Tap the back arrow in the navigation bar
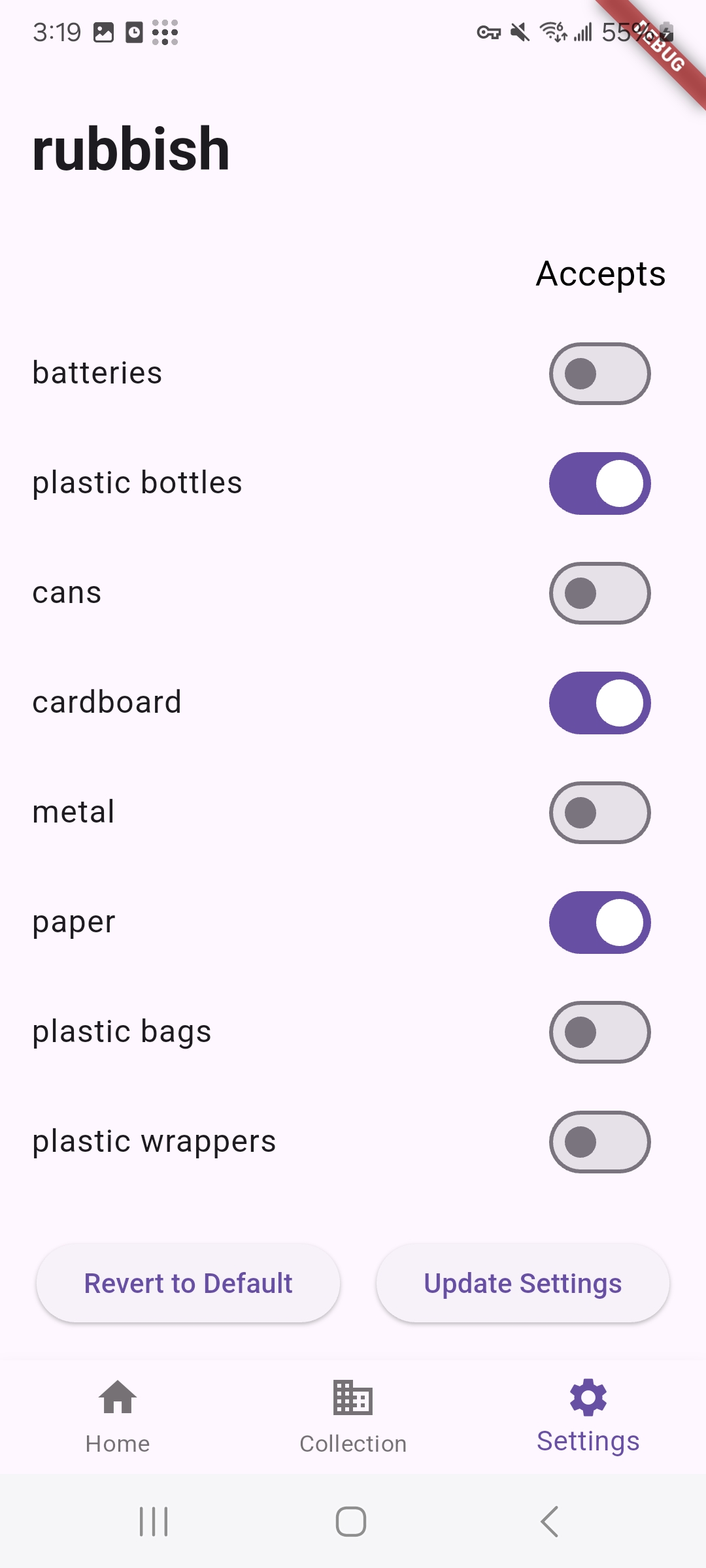The width and height of the screenshot is (706, 1568). tap(549, 1520)
